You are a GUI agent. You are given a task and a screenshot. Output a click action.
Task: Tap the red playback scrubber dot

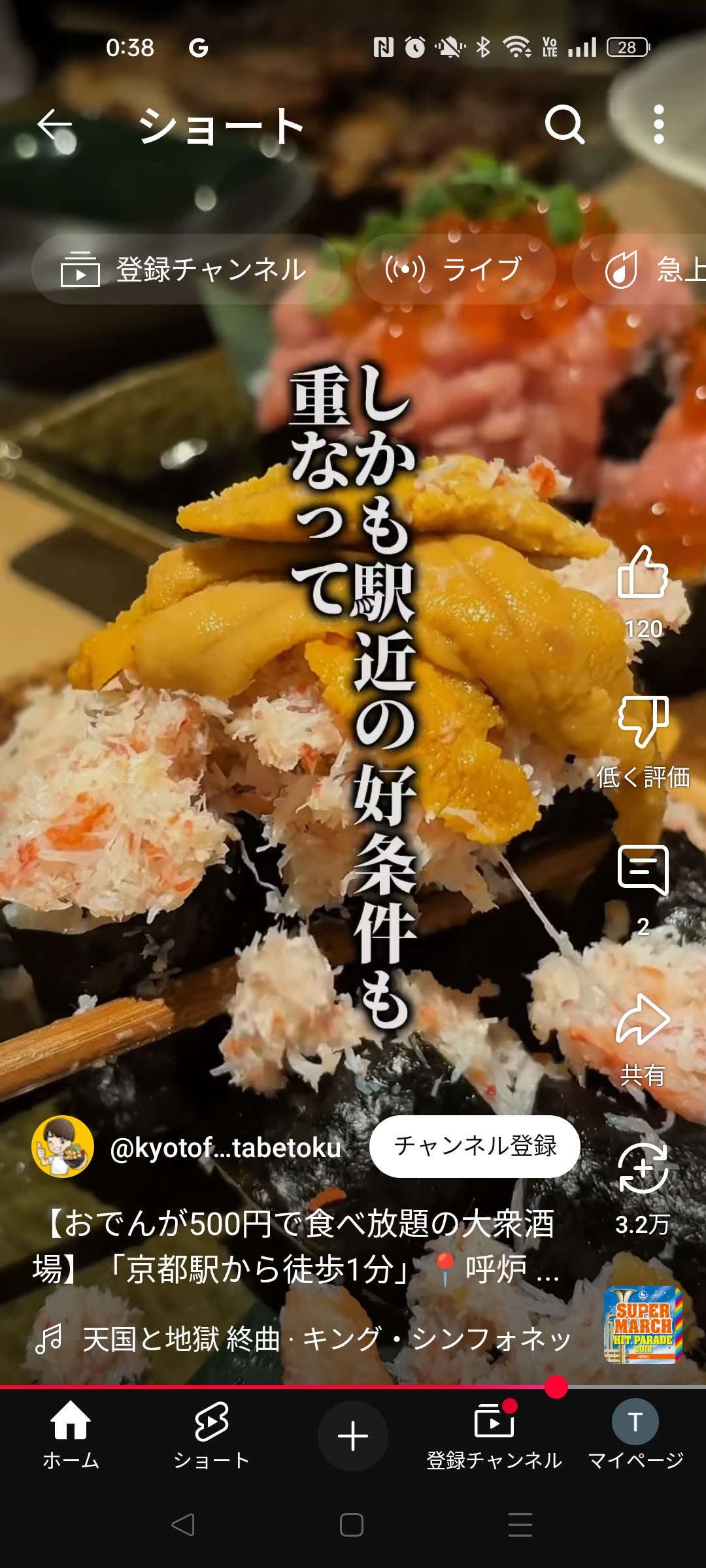(556, 1387)
